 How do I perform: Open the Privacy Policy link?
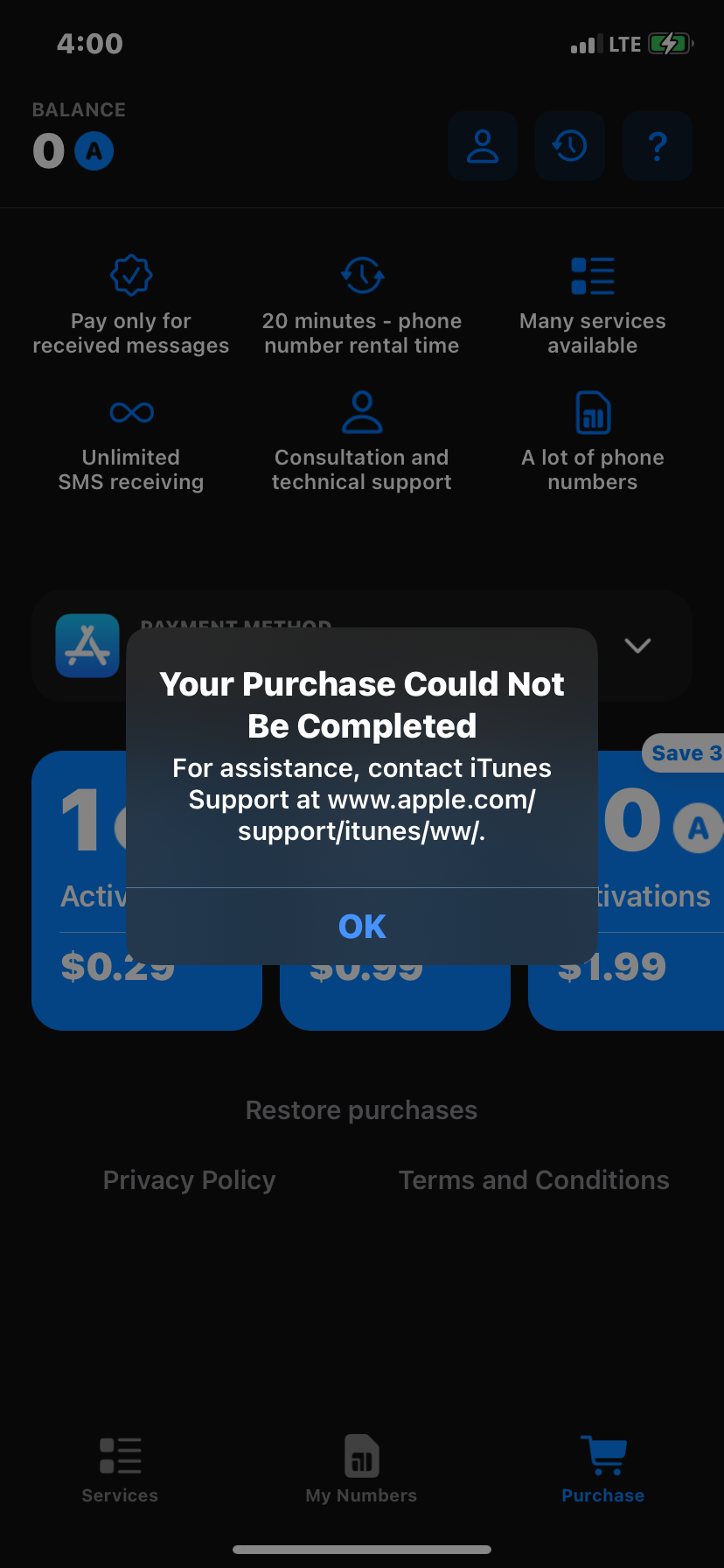point(189,1180)
